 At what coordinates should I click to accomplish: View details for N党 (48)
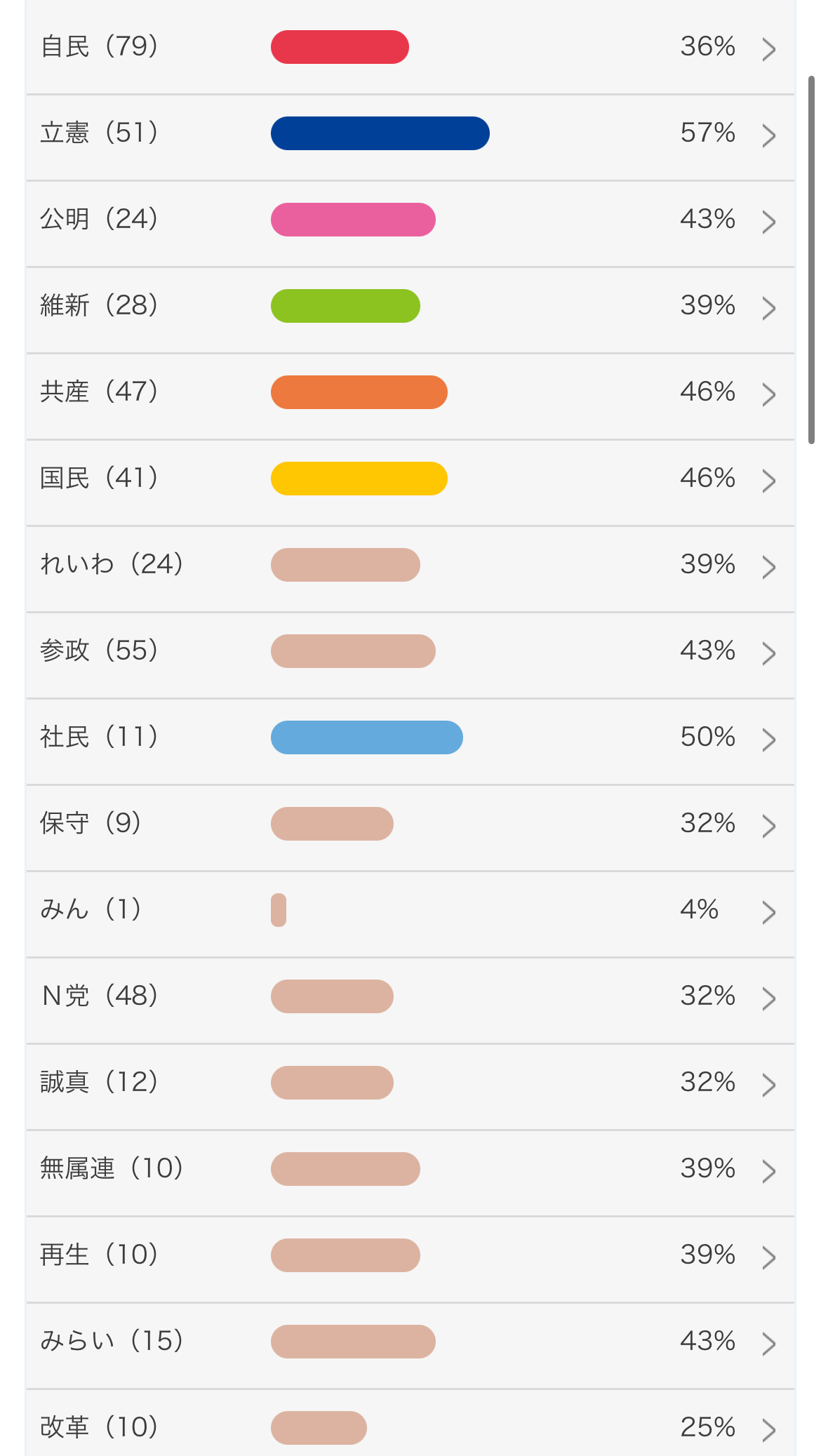pos(410,996)
